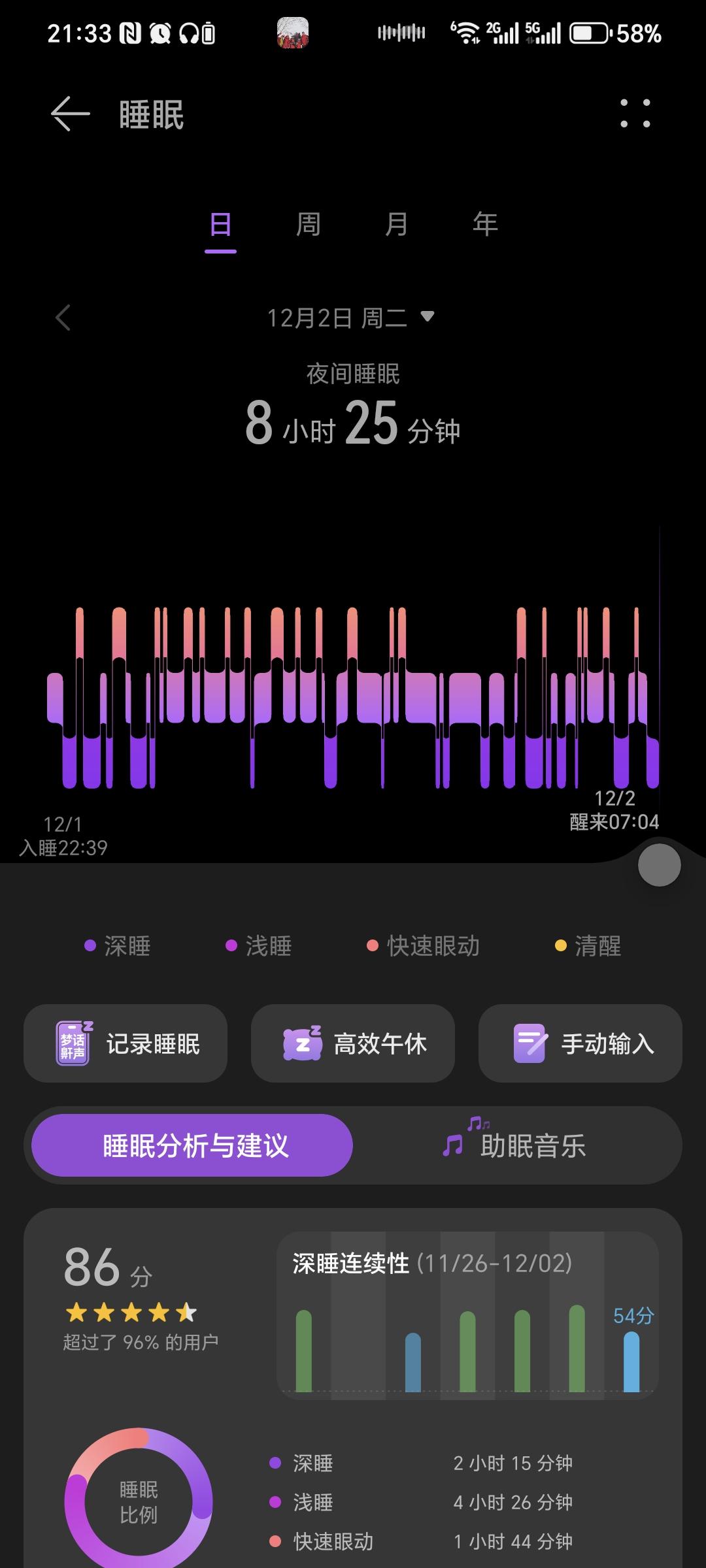
Task: Tap the 记录睡眠 button
Action: 126,1043
